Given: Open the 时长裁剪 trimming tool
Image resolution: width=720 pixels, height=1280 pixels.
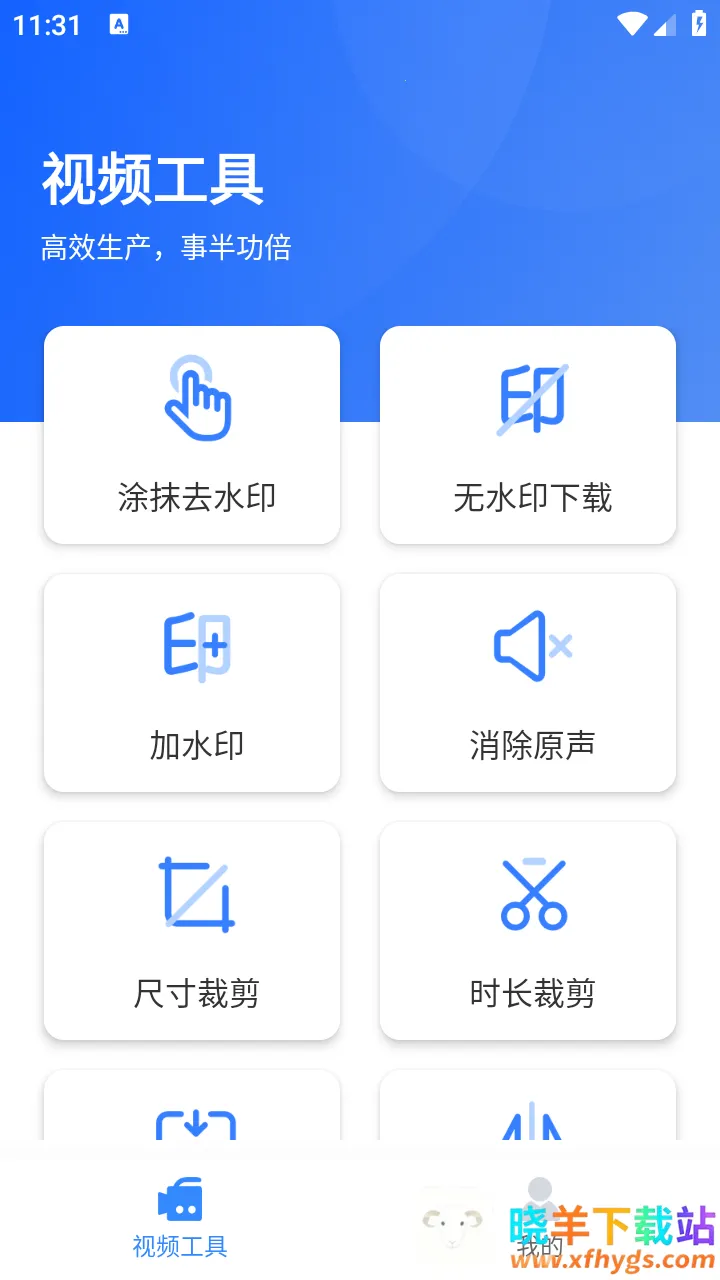Looking at the screenshot, I should (x=528, y=931).
